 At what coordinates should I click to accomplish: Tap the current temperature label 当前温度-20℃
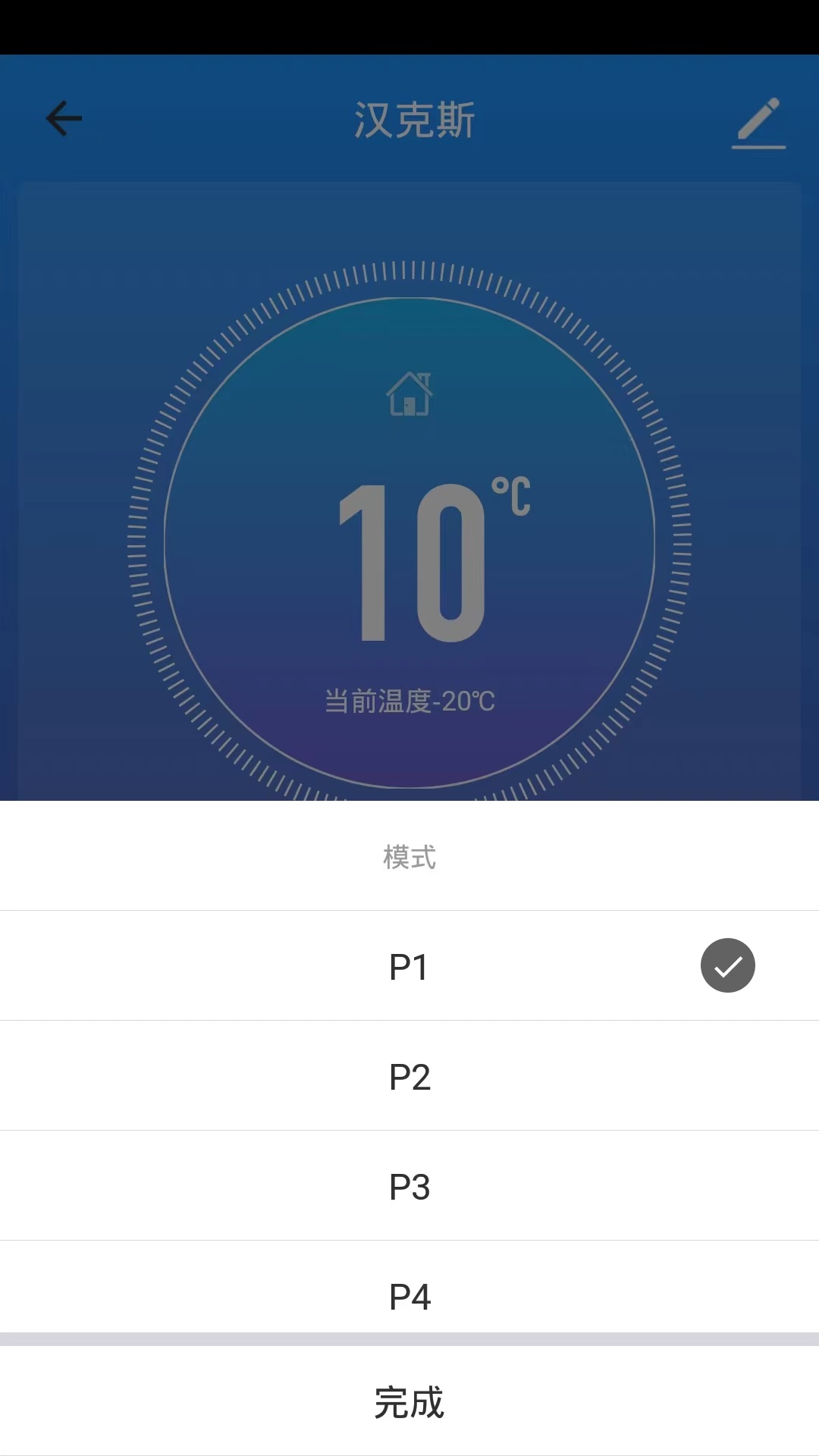[409, 703]
